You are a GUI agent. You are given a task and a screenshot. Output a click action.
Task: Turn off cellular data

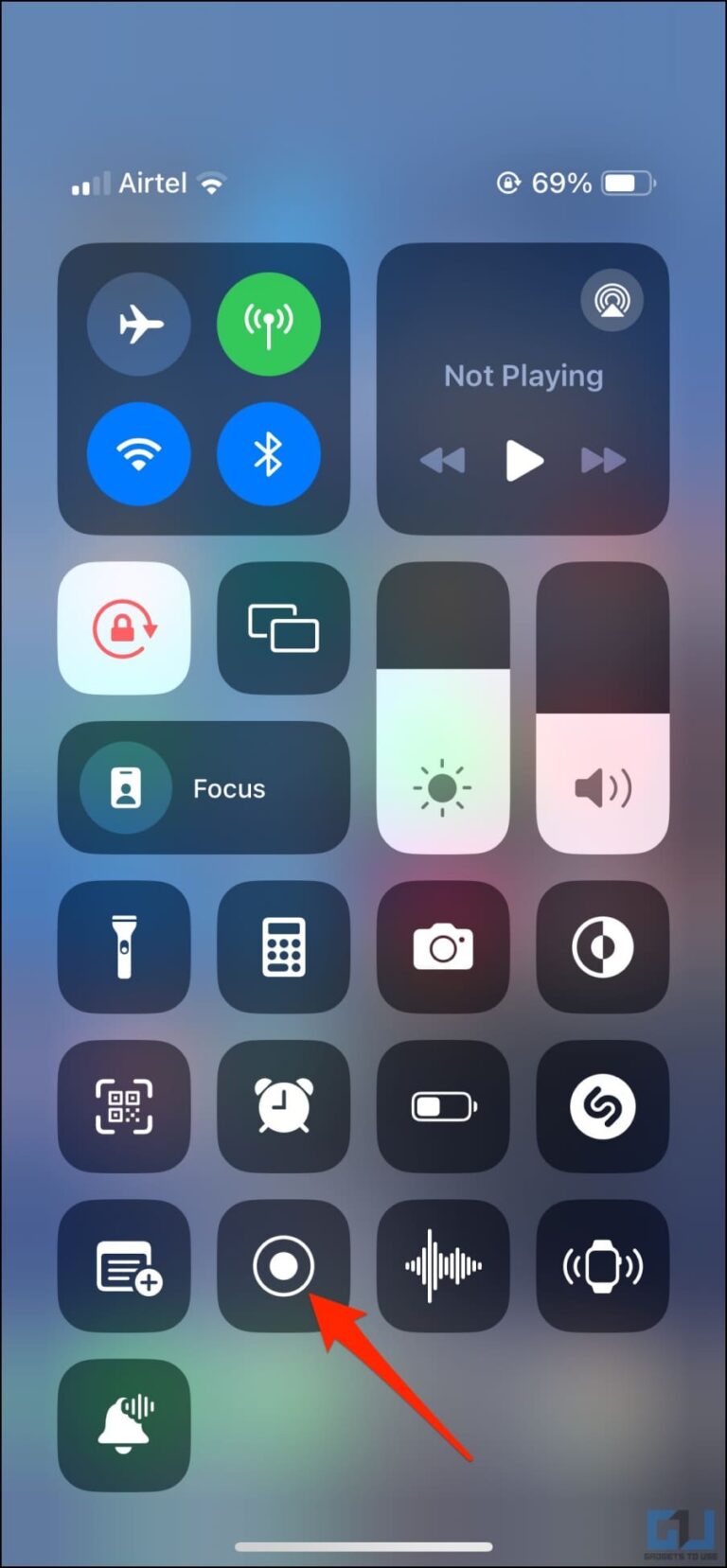[x=269, y=325]
